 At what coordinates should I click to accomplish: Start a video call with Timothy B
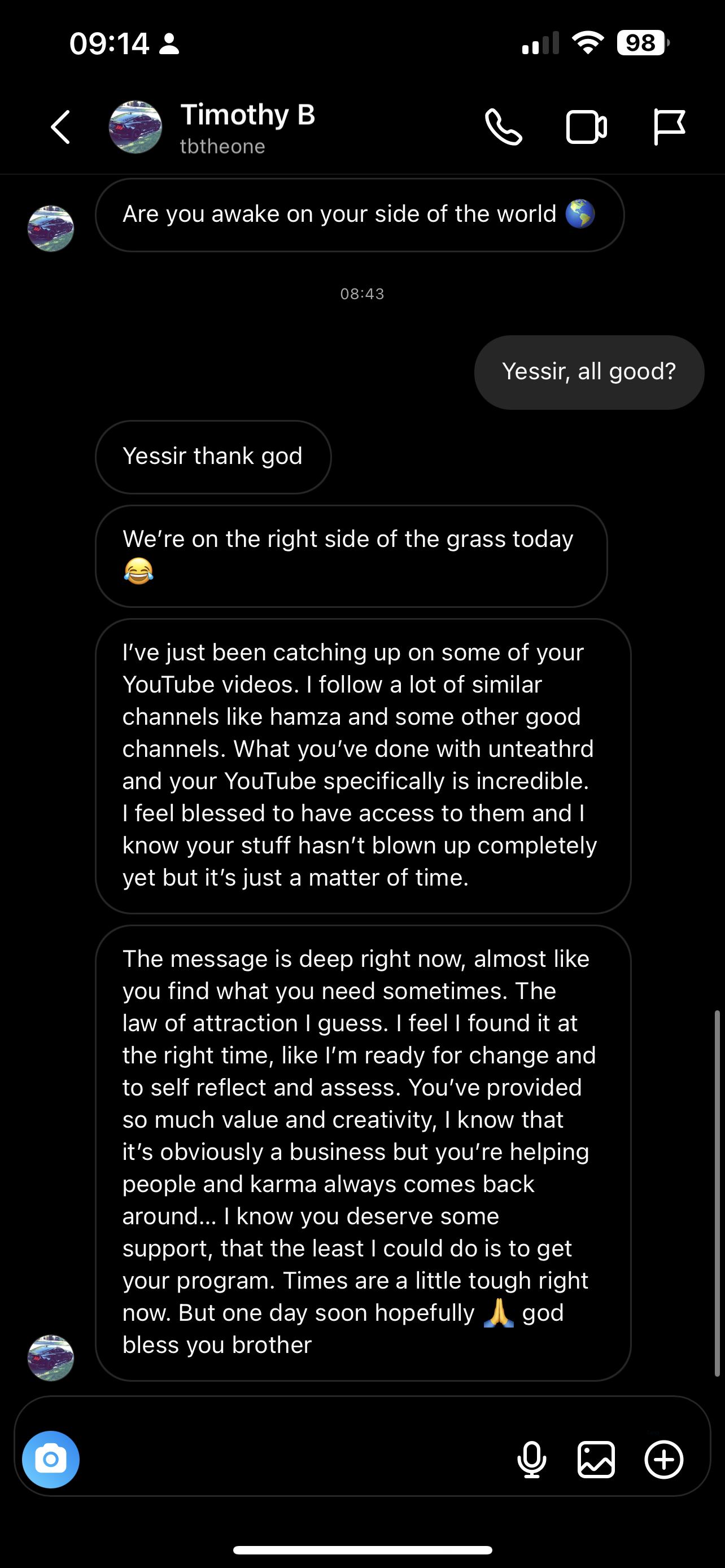(x=586, y=127)
